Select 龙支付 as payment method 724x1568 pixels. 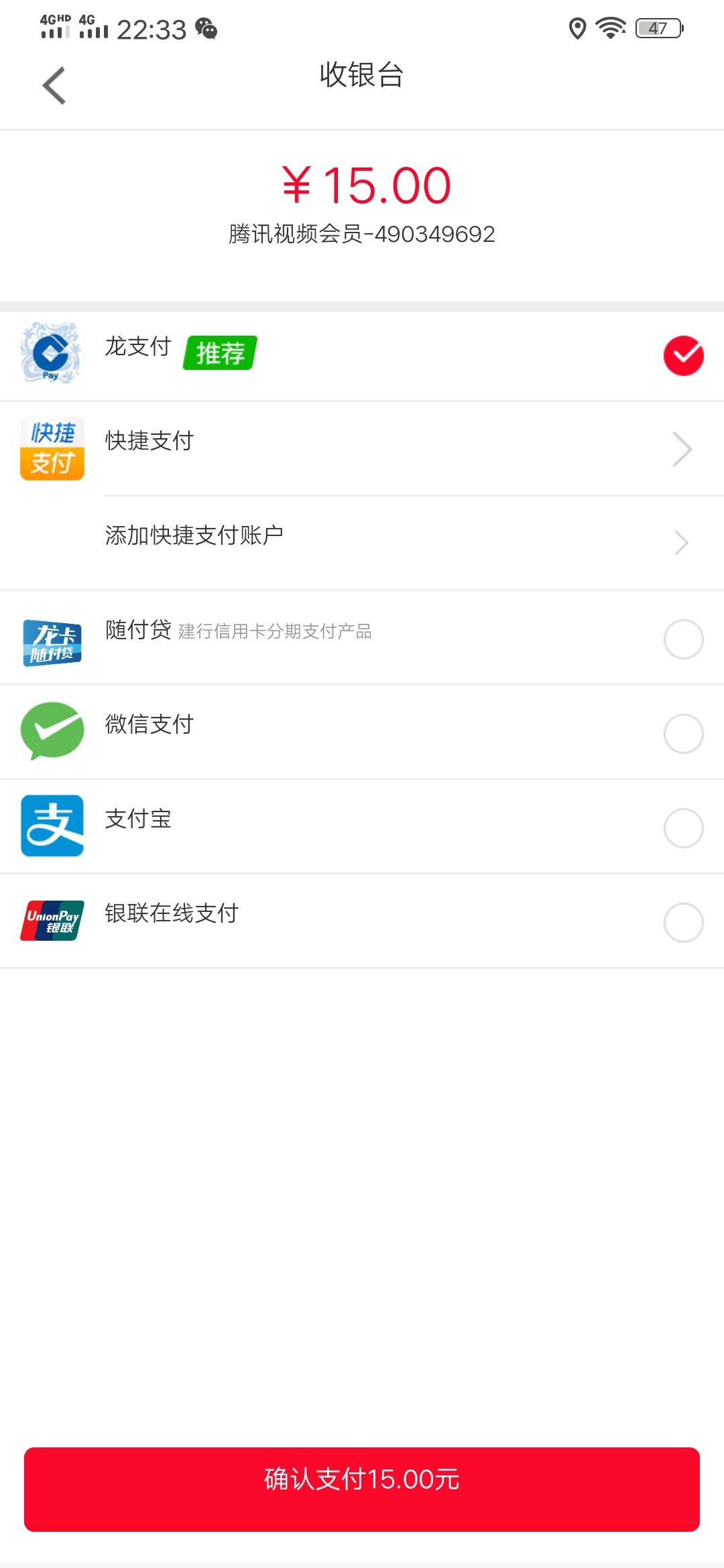click(x=362, y=356)
